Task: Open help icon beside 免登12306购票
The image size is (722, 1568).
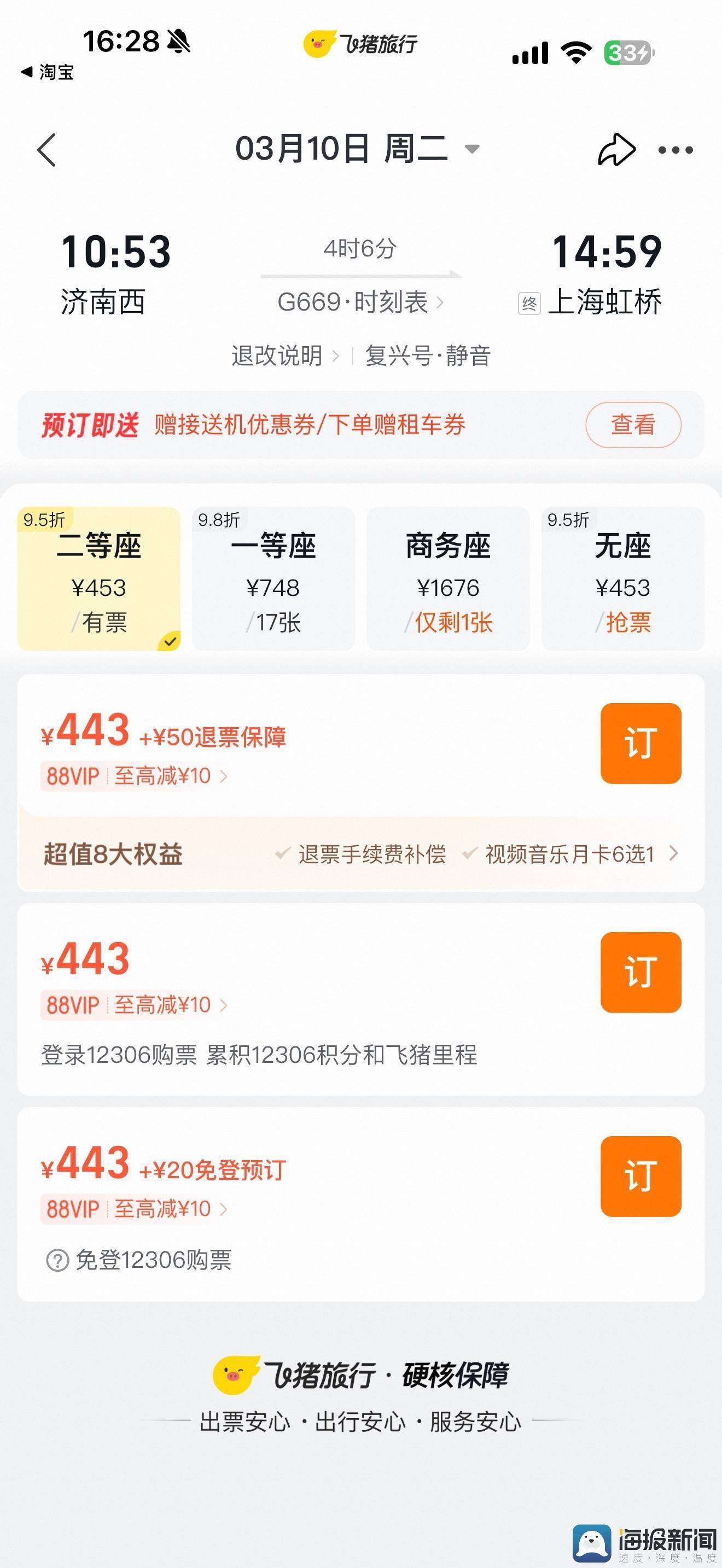Action: click(57, 1261)
